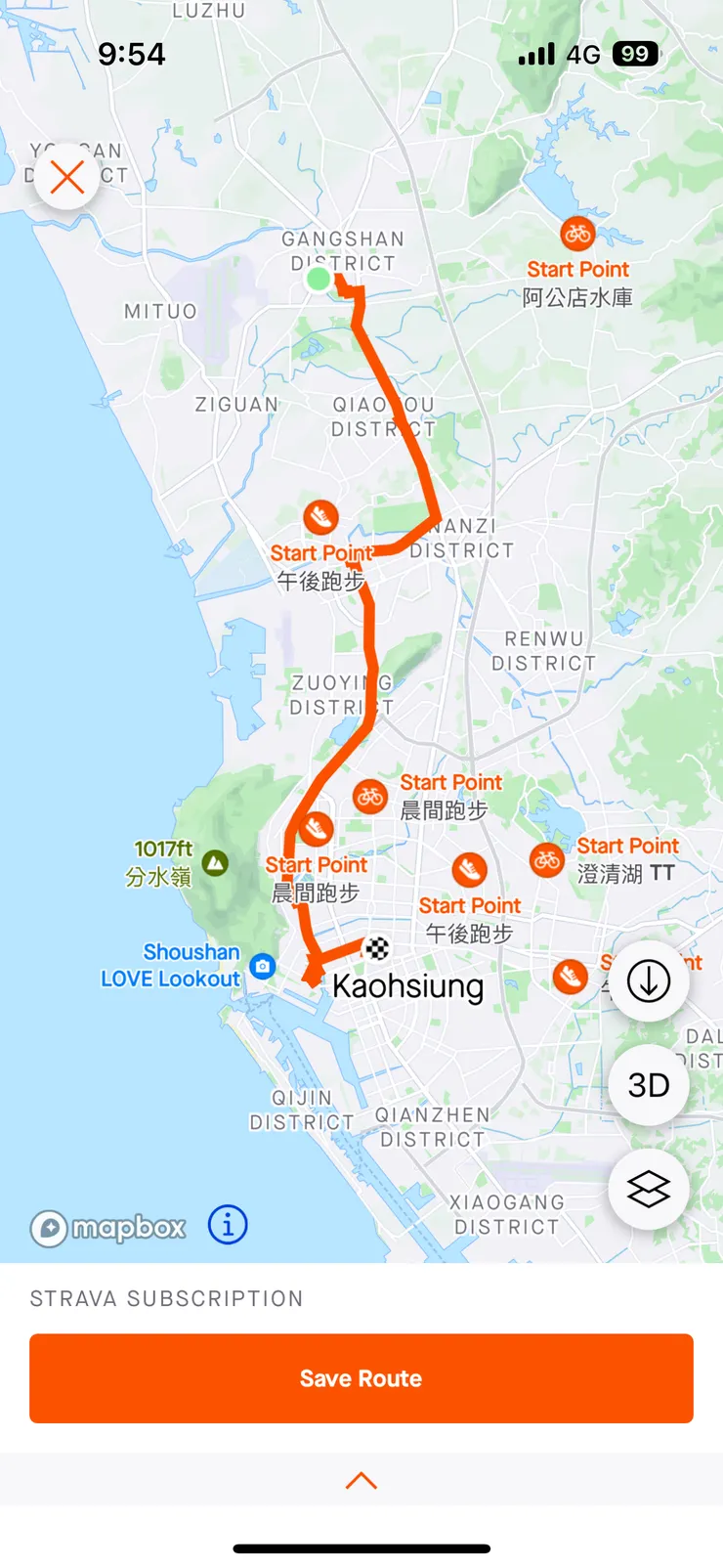Tap the 分水嶺 mountain peak marker
Screen dimensions: 723x1568
(x=215, y=862)
